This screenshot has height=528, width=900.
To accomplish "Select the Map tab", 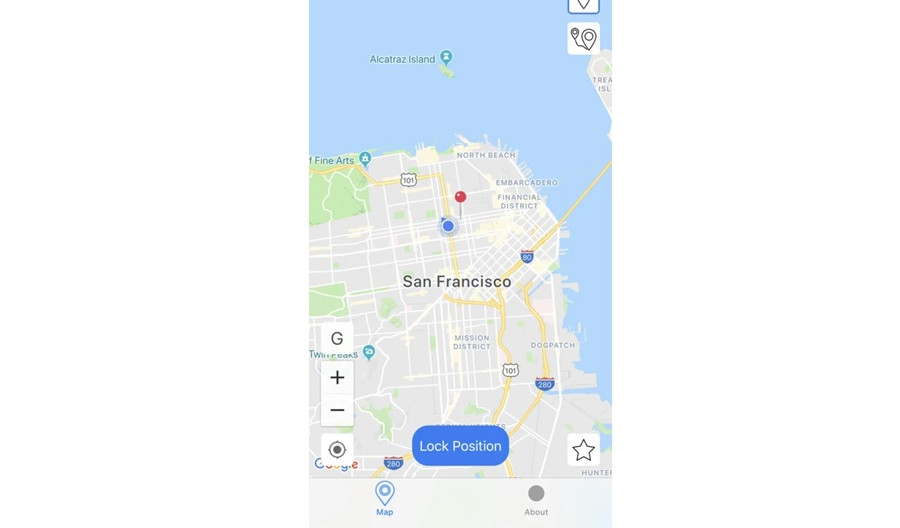I will 384,498.
